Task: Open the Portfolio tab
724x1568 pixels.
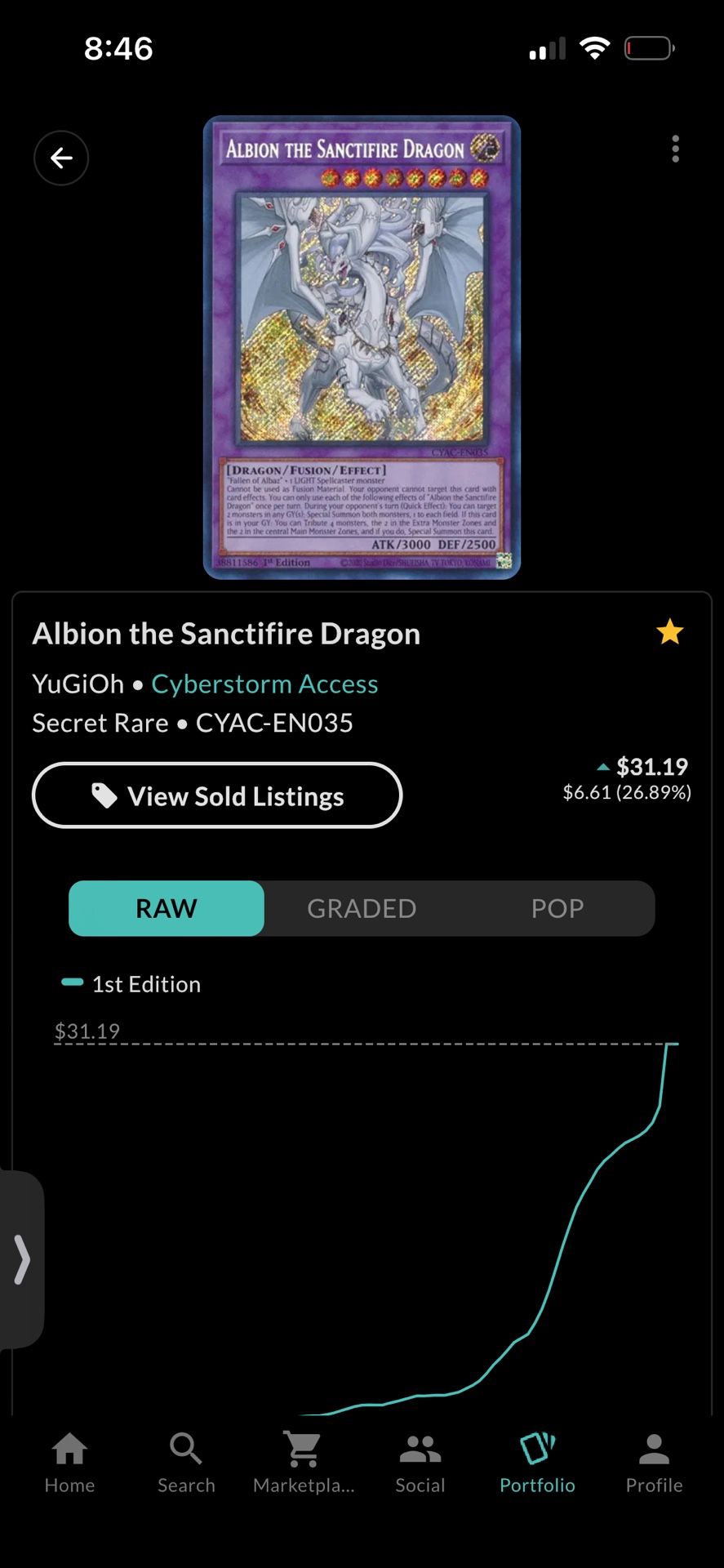Action: pos(537,1463)
